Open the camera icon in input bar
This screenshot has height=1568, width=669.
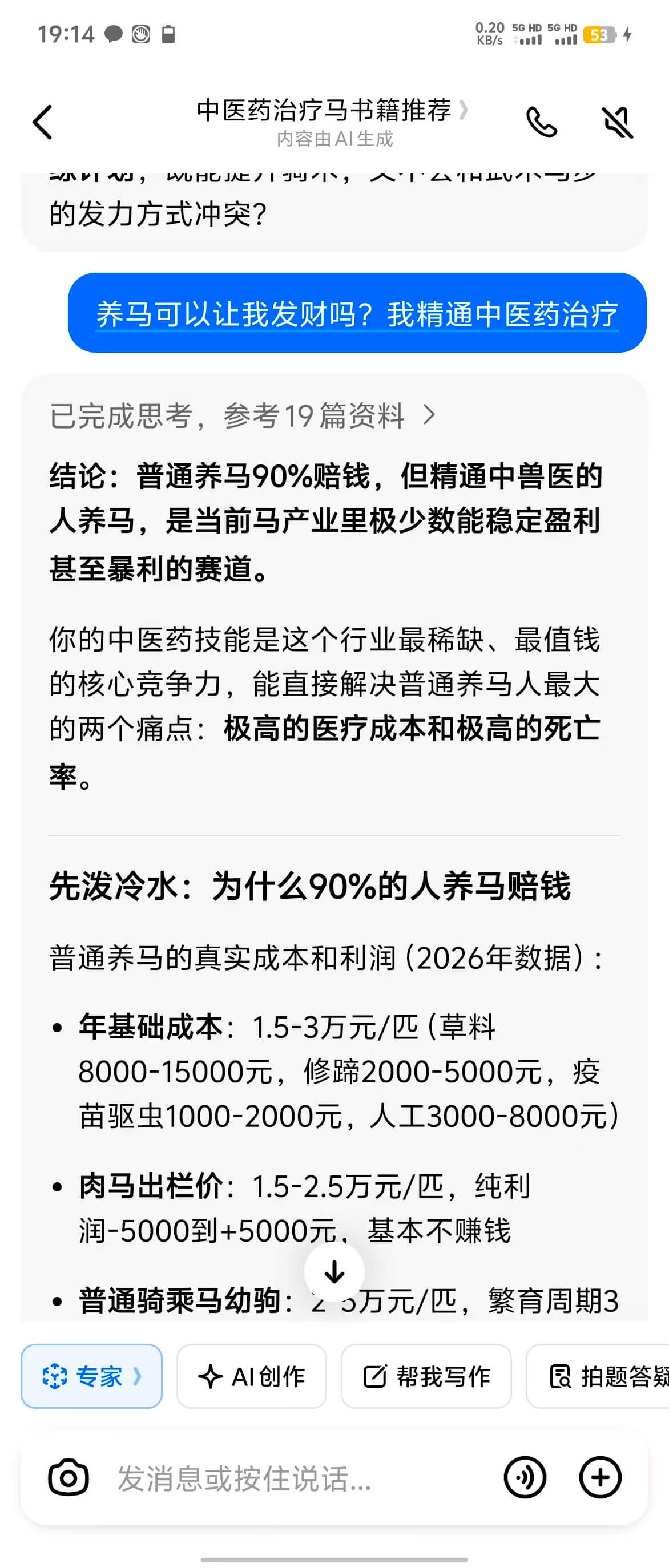click(x=68, y=1477)
